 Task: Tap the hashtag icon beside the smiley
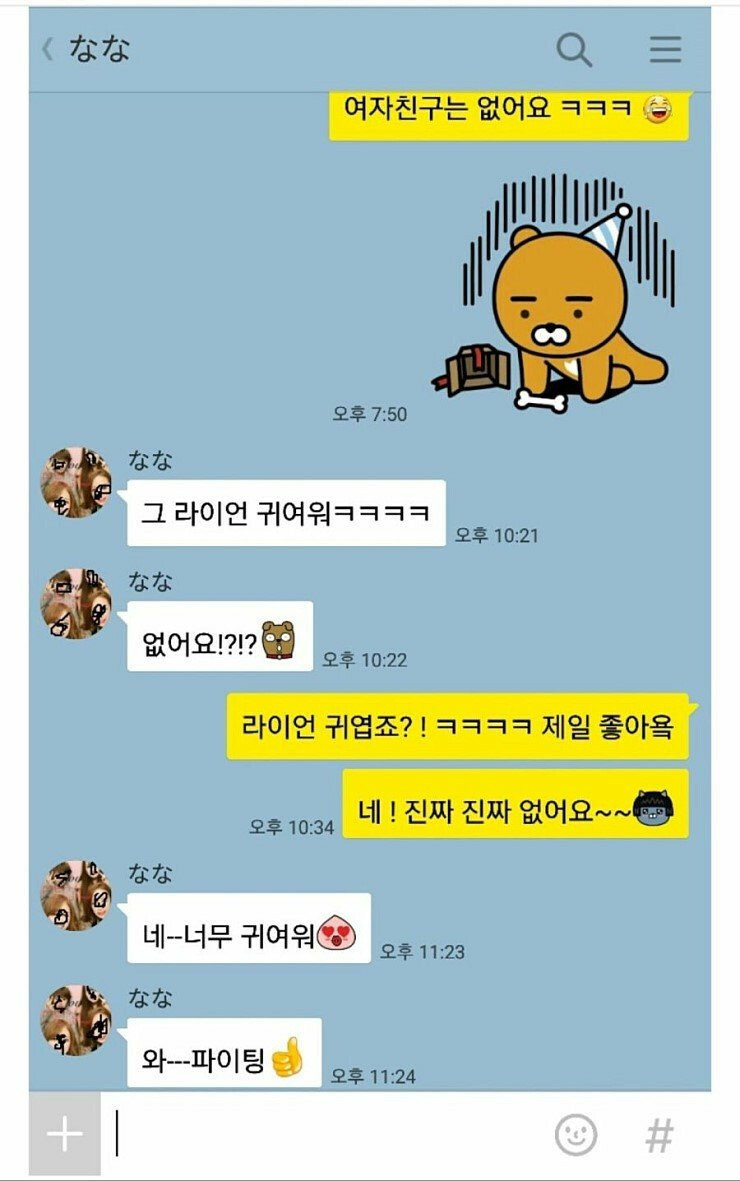pyautogui.click(x=660, y=1133)
